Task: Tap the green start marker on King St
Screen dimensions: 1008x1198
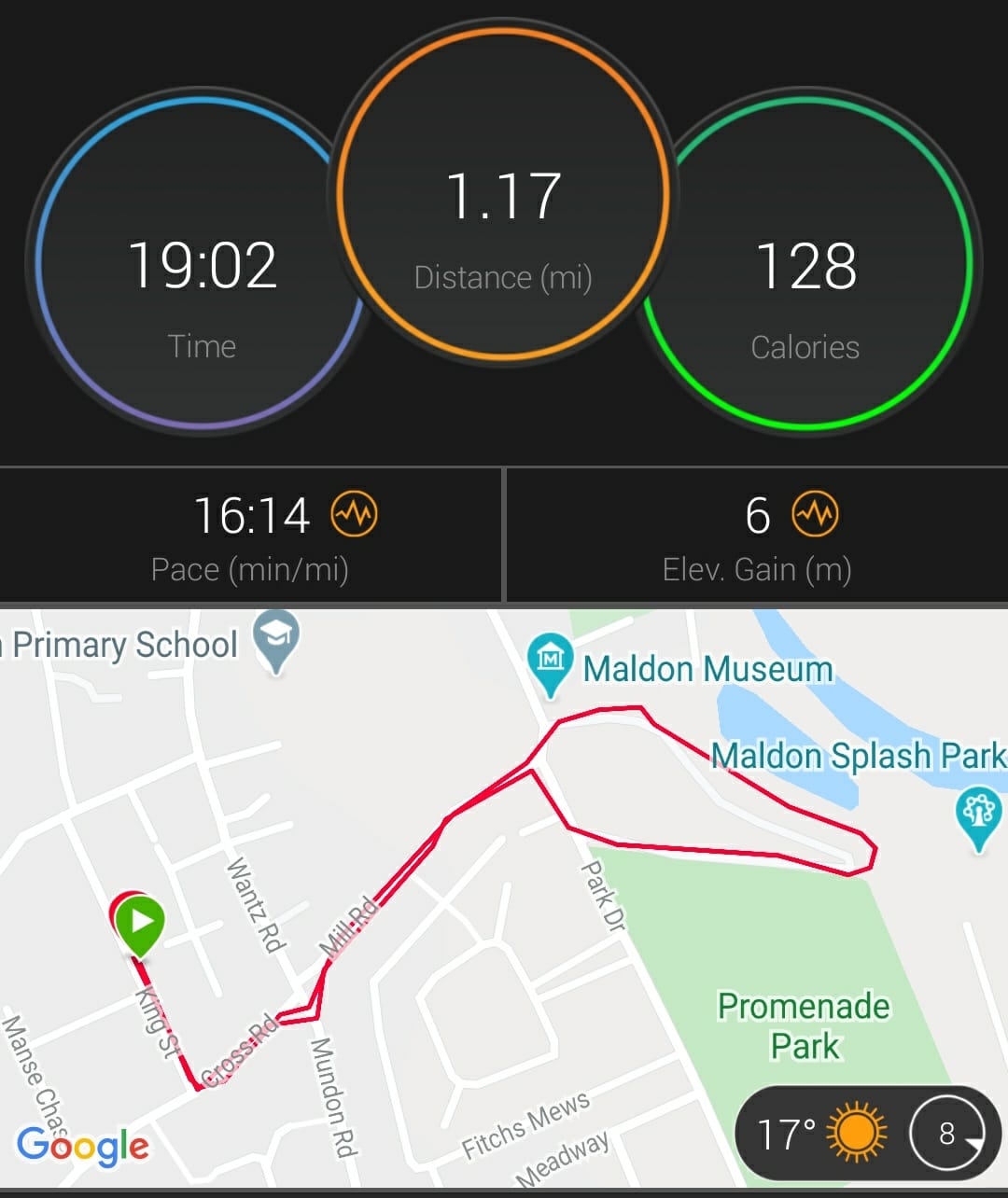Action: coord(141,923)
